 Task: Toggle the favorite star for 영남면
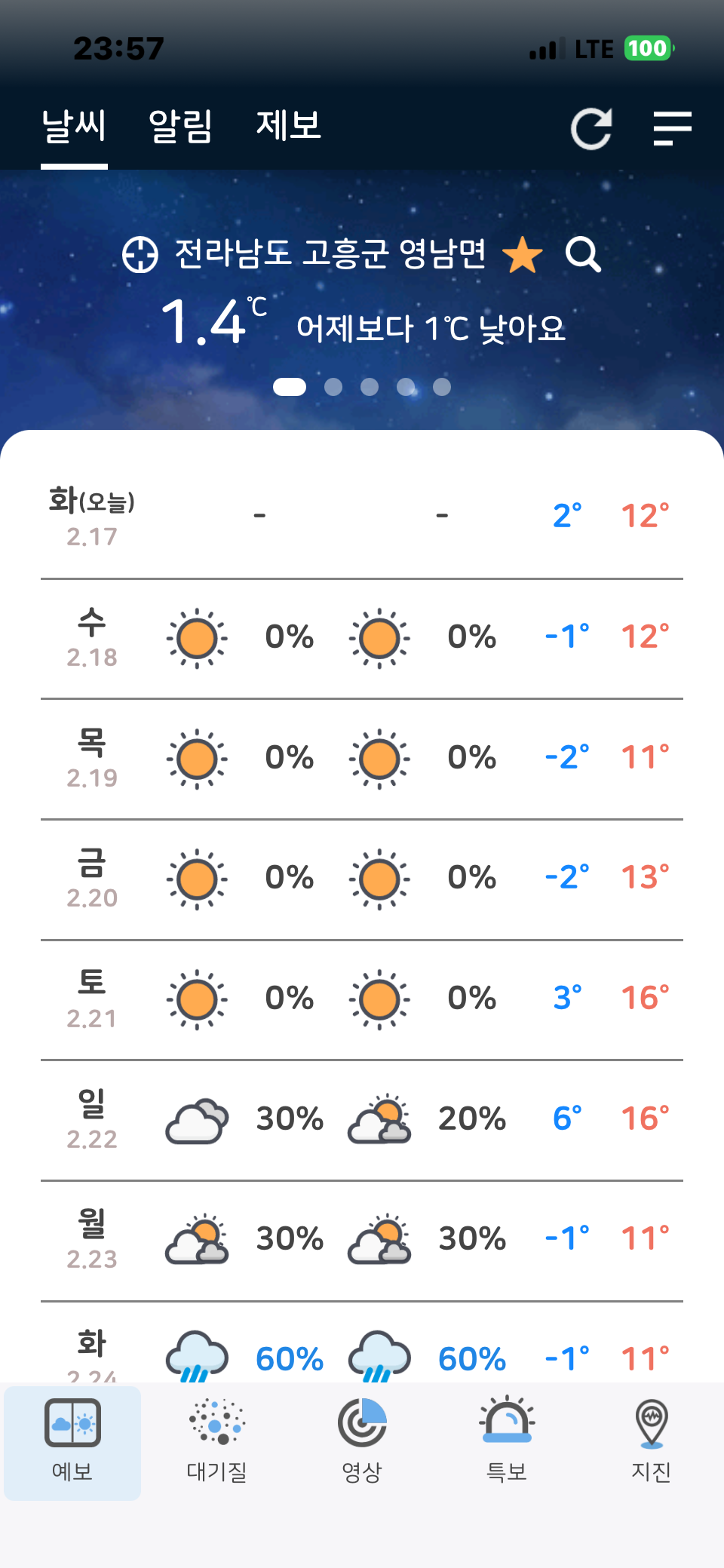tap(522, 254)
